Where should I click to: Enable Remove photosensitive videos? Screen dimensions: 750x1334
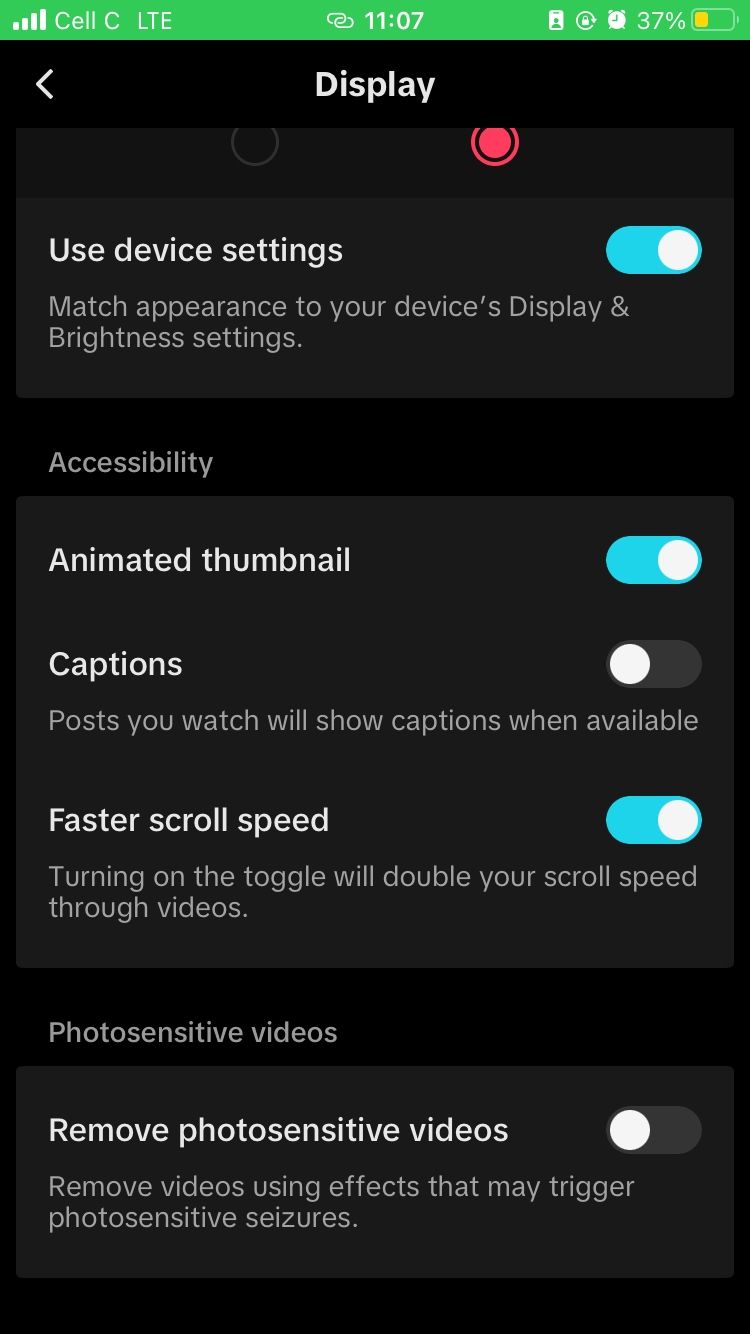point(653,1130)
